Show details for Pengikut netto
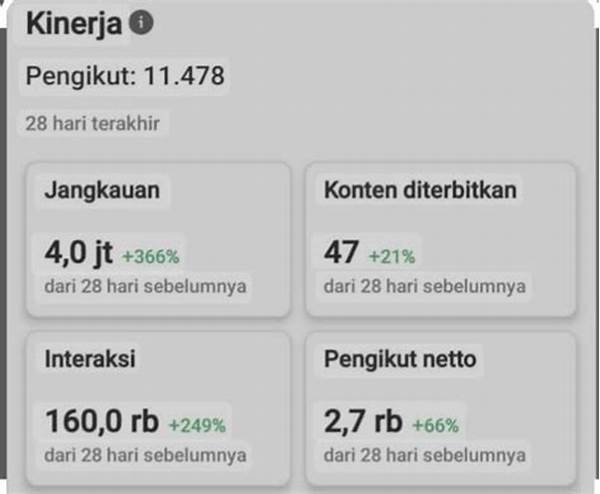The width and height of the screenshot is (600, 494). [x=440, y=408]
